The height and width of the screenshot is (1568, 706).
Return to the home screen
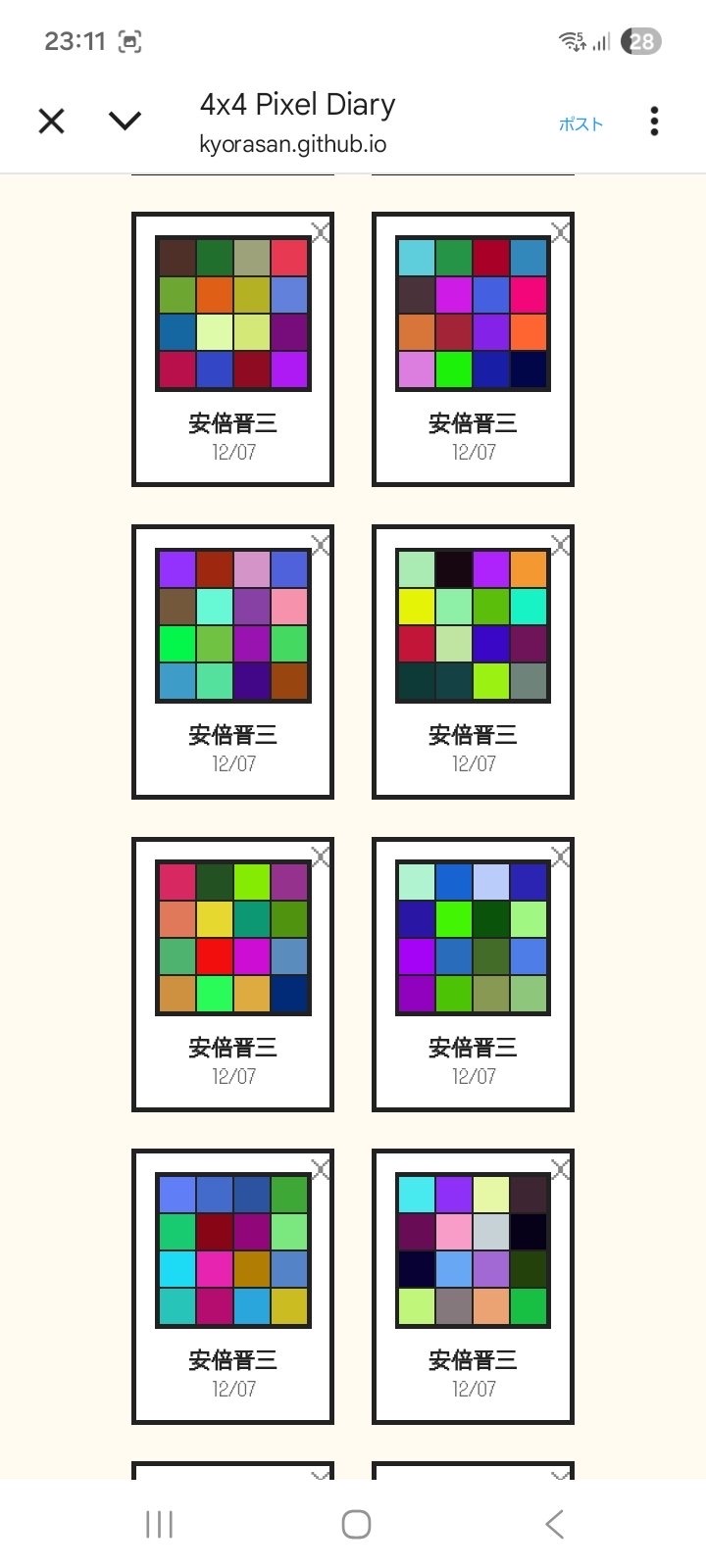click(356, 1524)
